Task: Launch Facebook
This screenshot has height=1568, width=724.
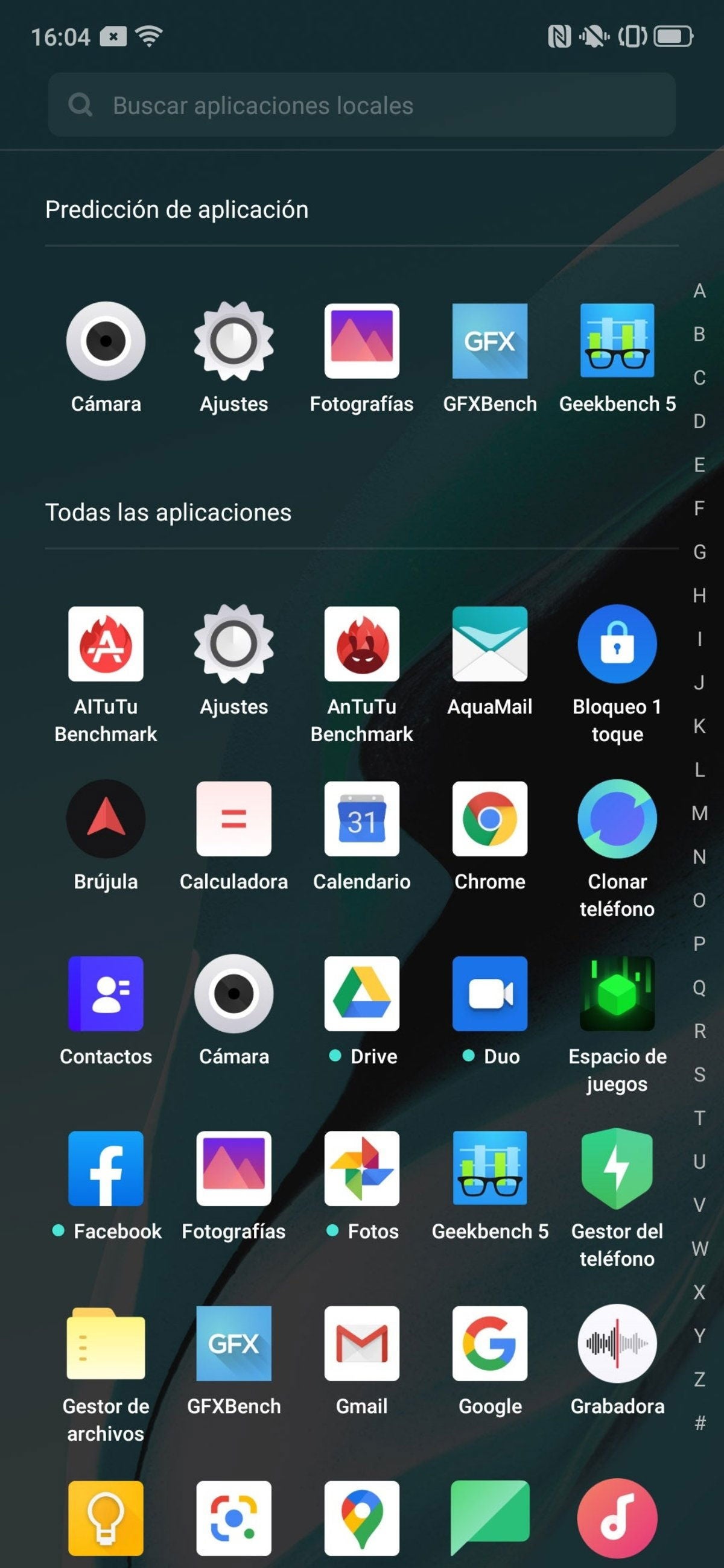Action: 106,1169
